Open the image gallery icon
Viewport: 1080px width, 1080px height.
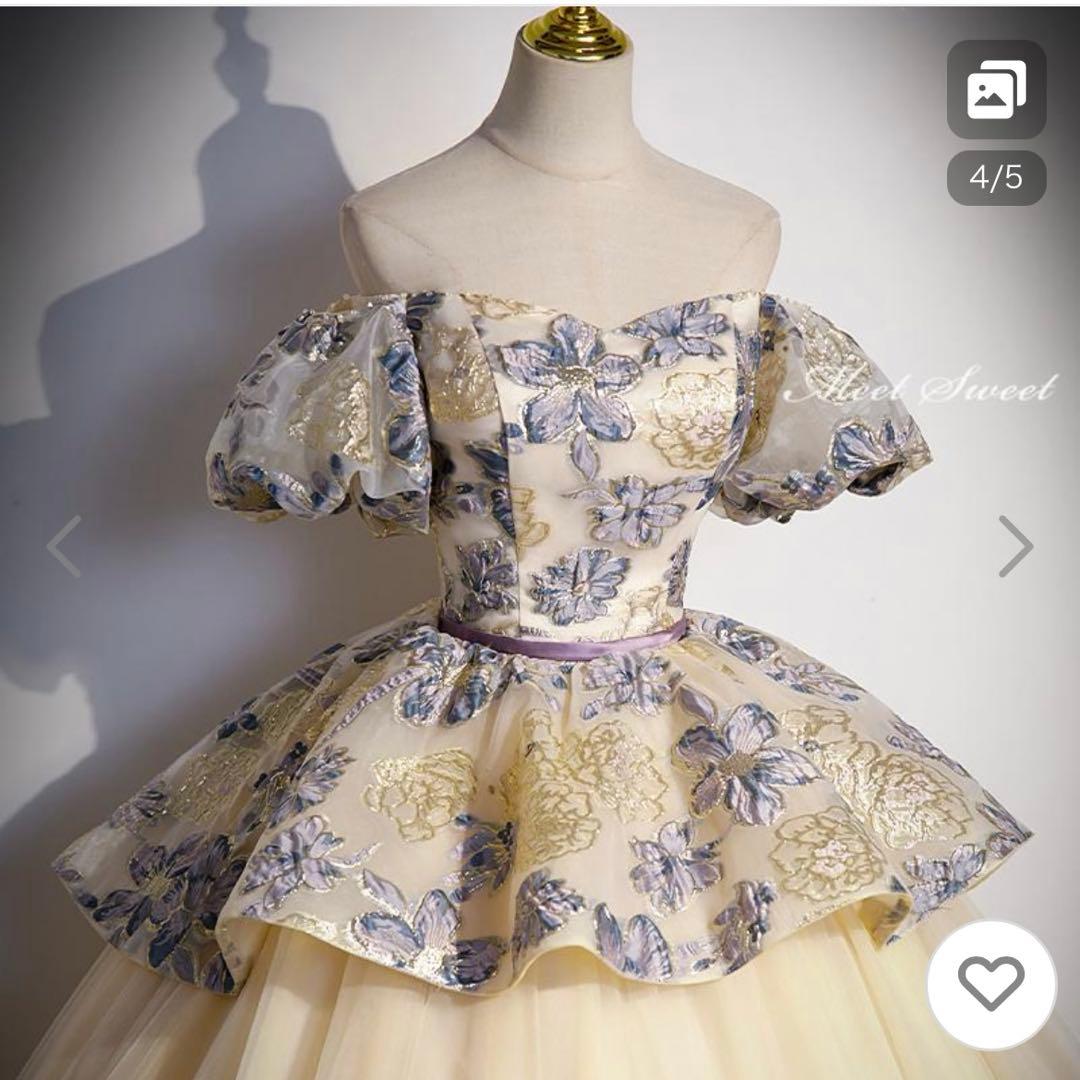996,89
